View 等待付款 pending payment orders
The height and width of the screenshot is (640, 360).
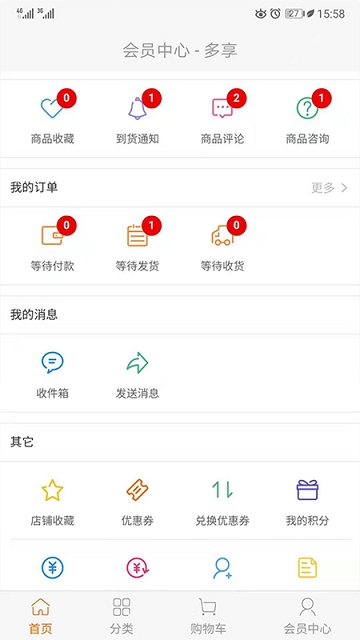pos(53,246)
